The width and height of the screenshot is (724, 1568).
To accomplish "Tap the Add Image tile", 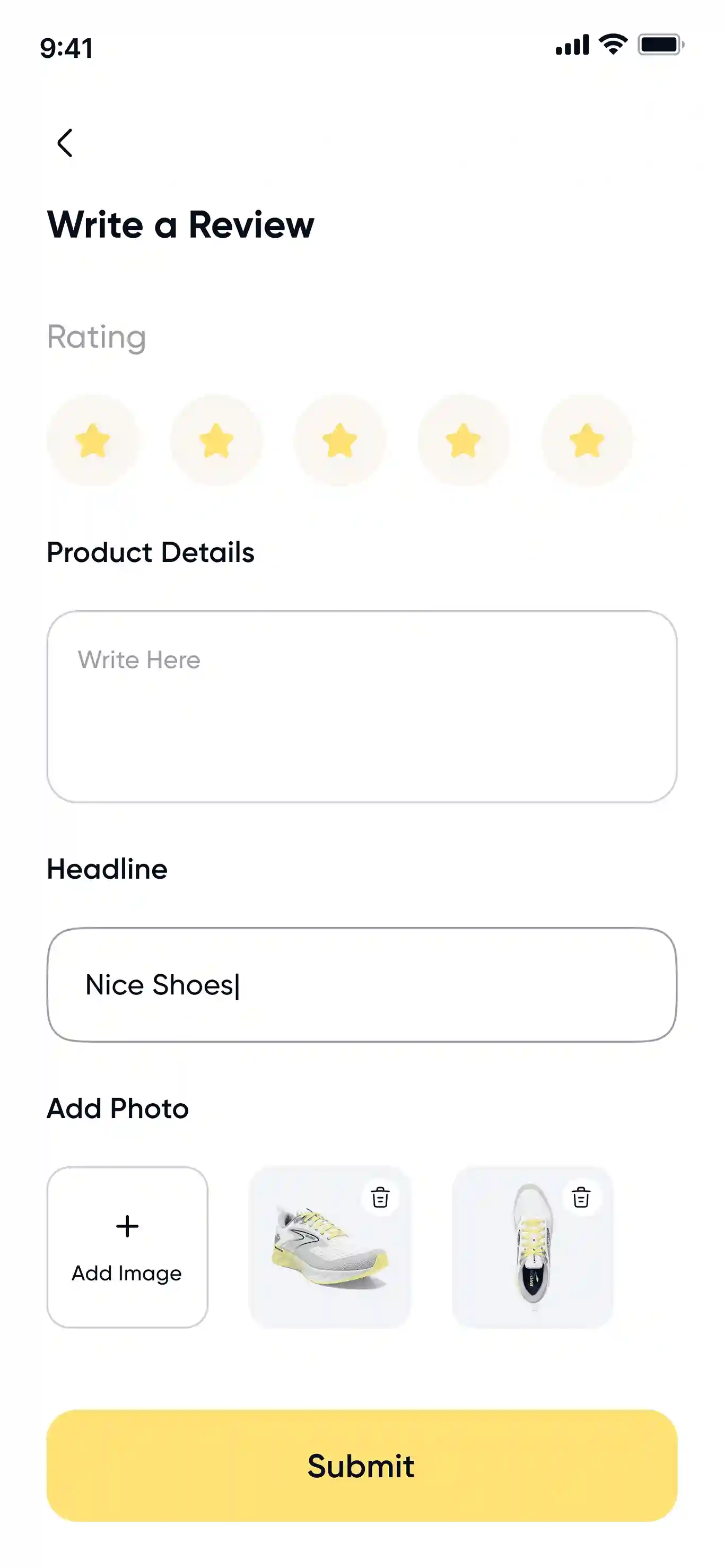I will click(127, 1246).
